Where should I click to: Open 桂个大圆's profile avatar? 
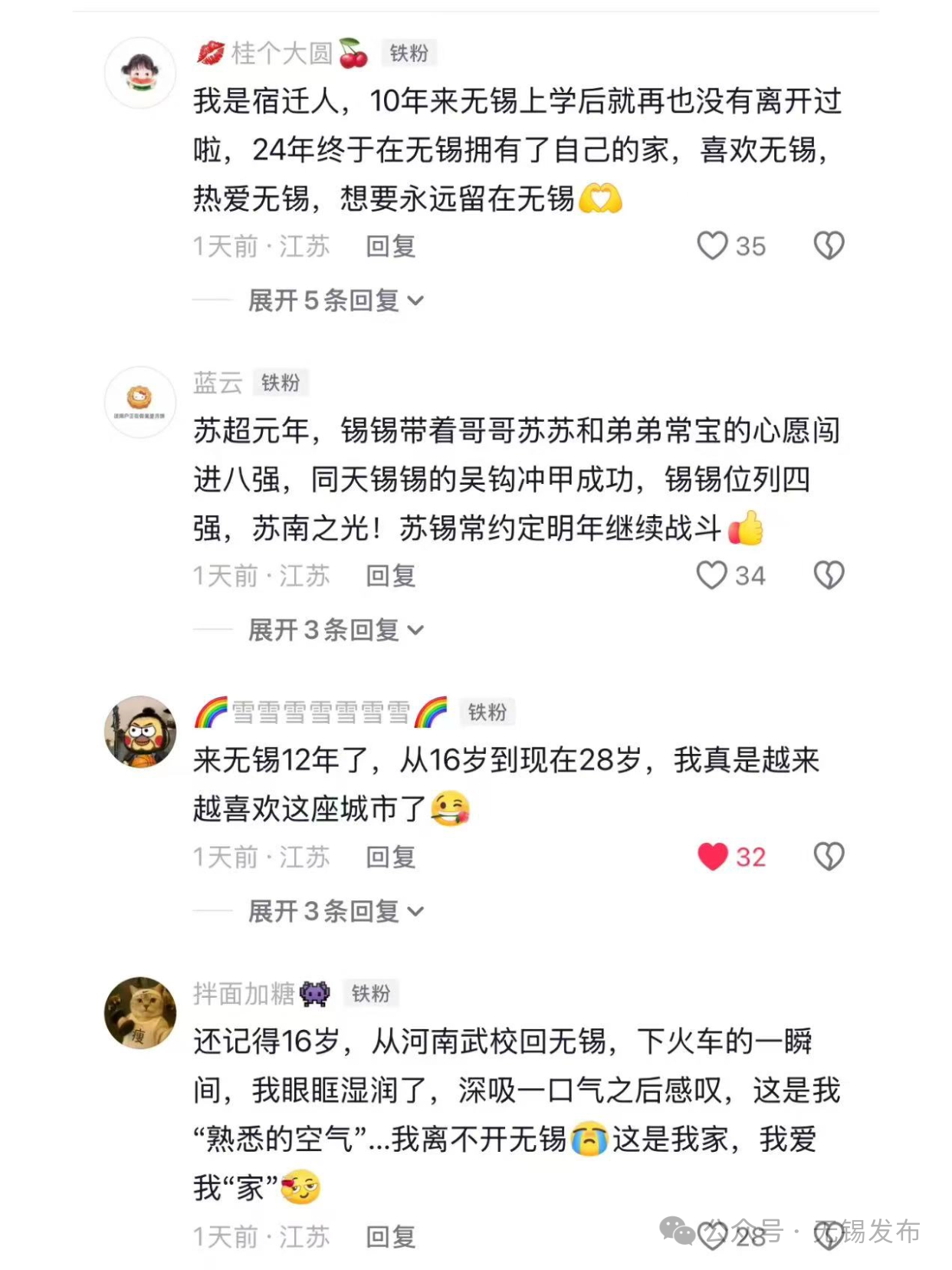tap(140, 73)
